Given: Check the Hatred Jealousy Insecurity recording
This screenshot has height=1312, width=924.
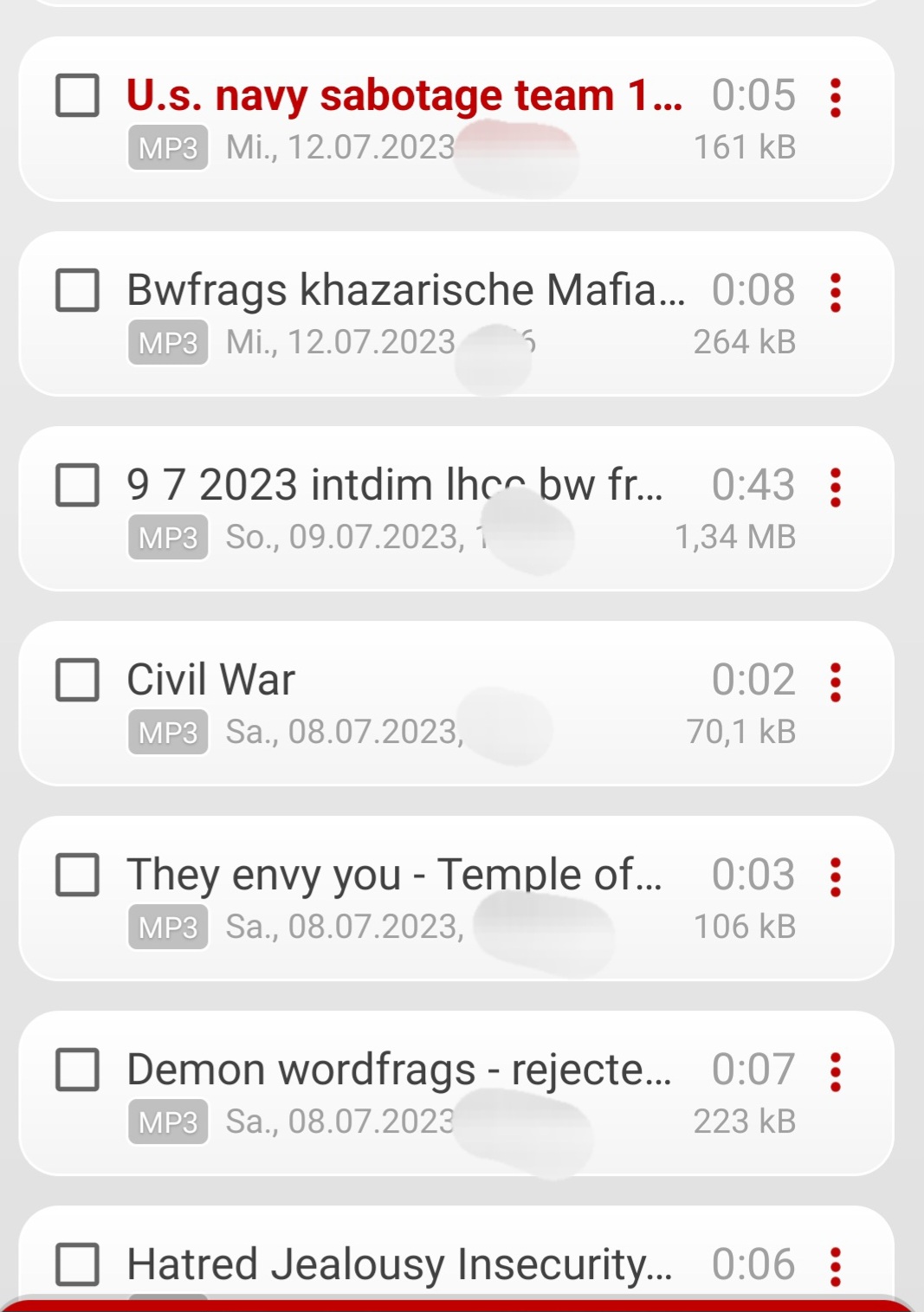Looking at the screenshot, I should click(77, 1264).
